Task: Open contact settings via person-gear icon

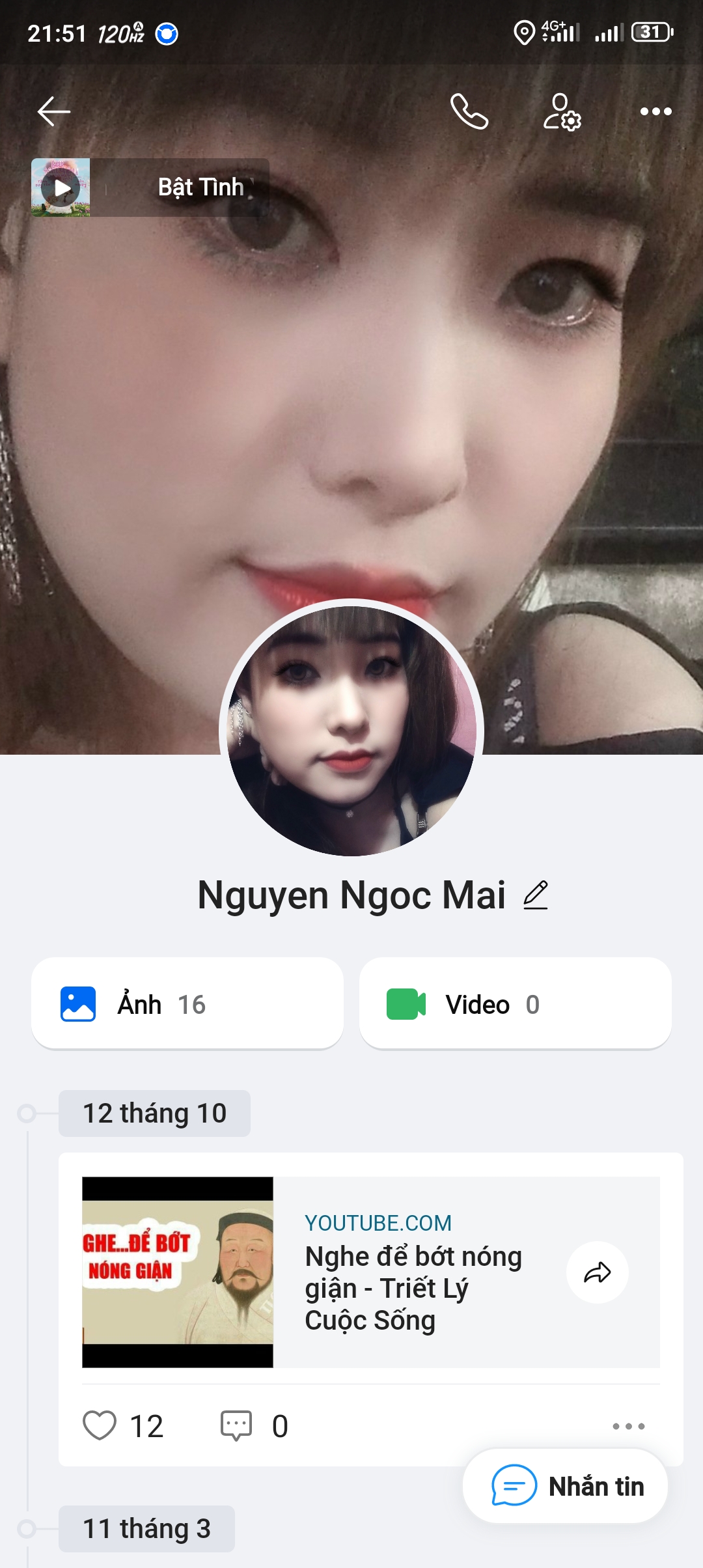Action: [562, 112]
